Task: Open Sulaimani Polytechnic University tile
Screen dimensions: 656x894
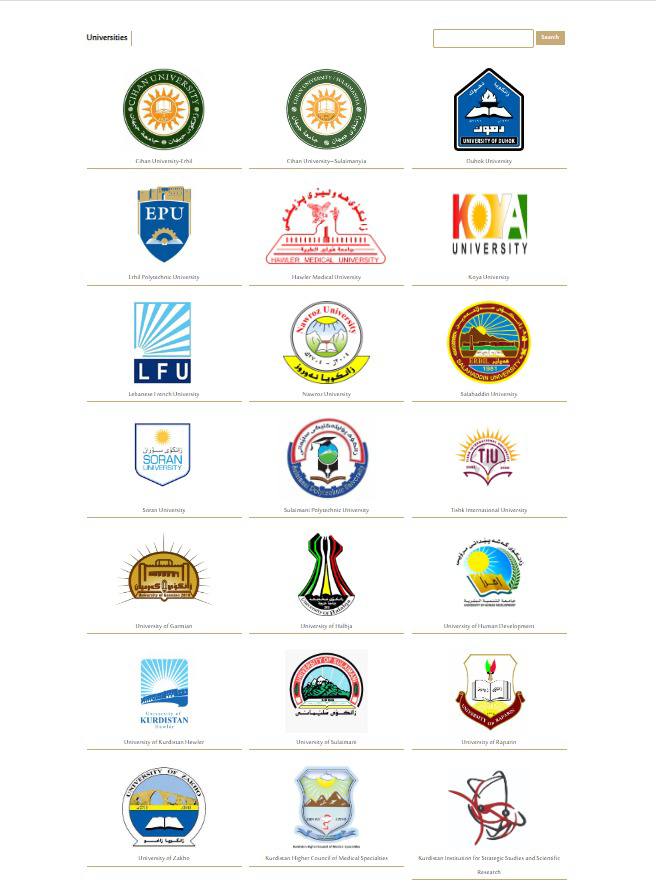Action: pos(326,458)
